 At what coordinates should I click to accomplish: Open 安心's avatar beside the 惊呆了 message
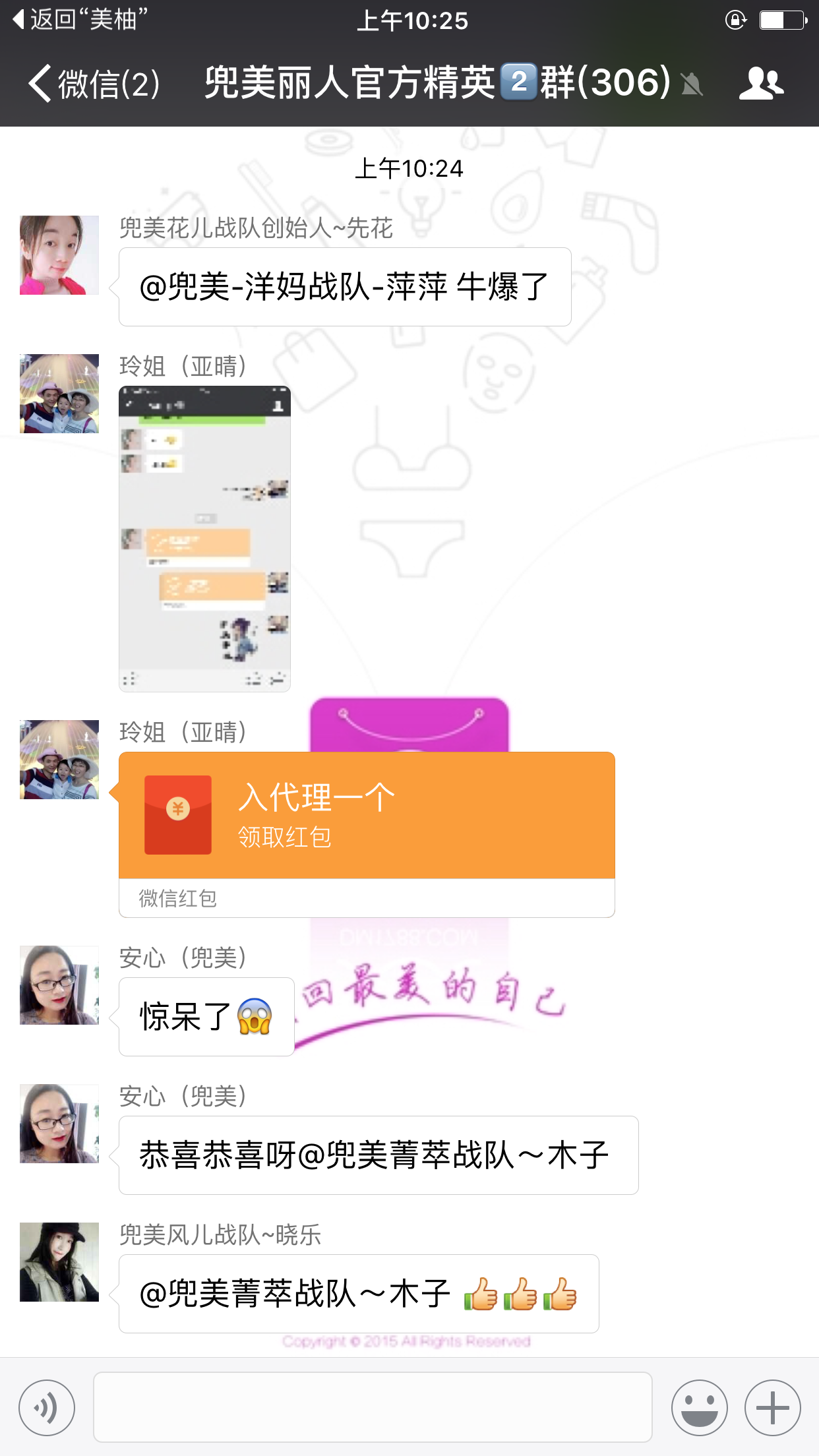coord(59,985)
